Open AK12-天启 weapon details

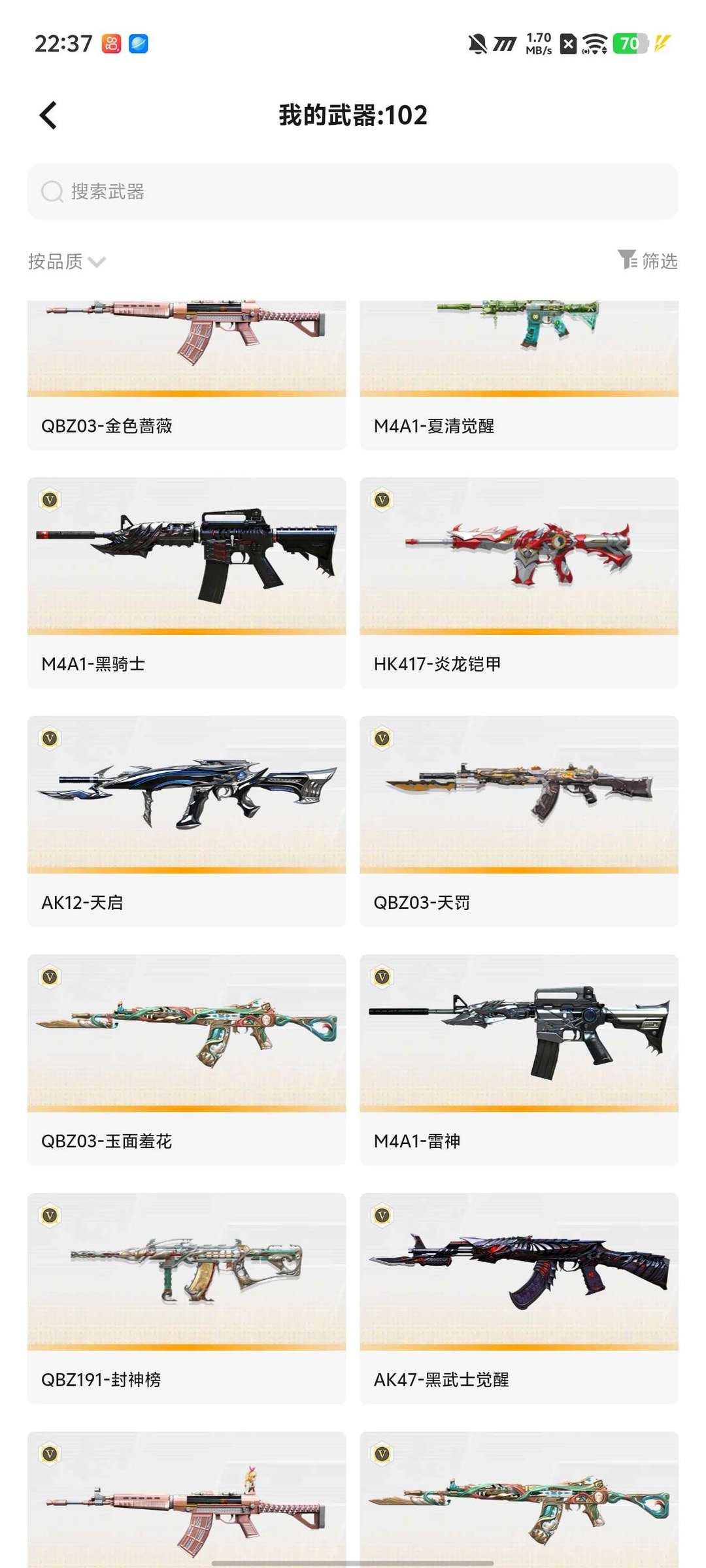187,821
